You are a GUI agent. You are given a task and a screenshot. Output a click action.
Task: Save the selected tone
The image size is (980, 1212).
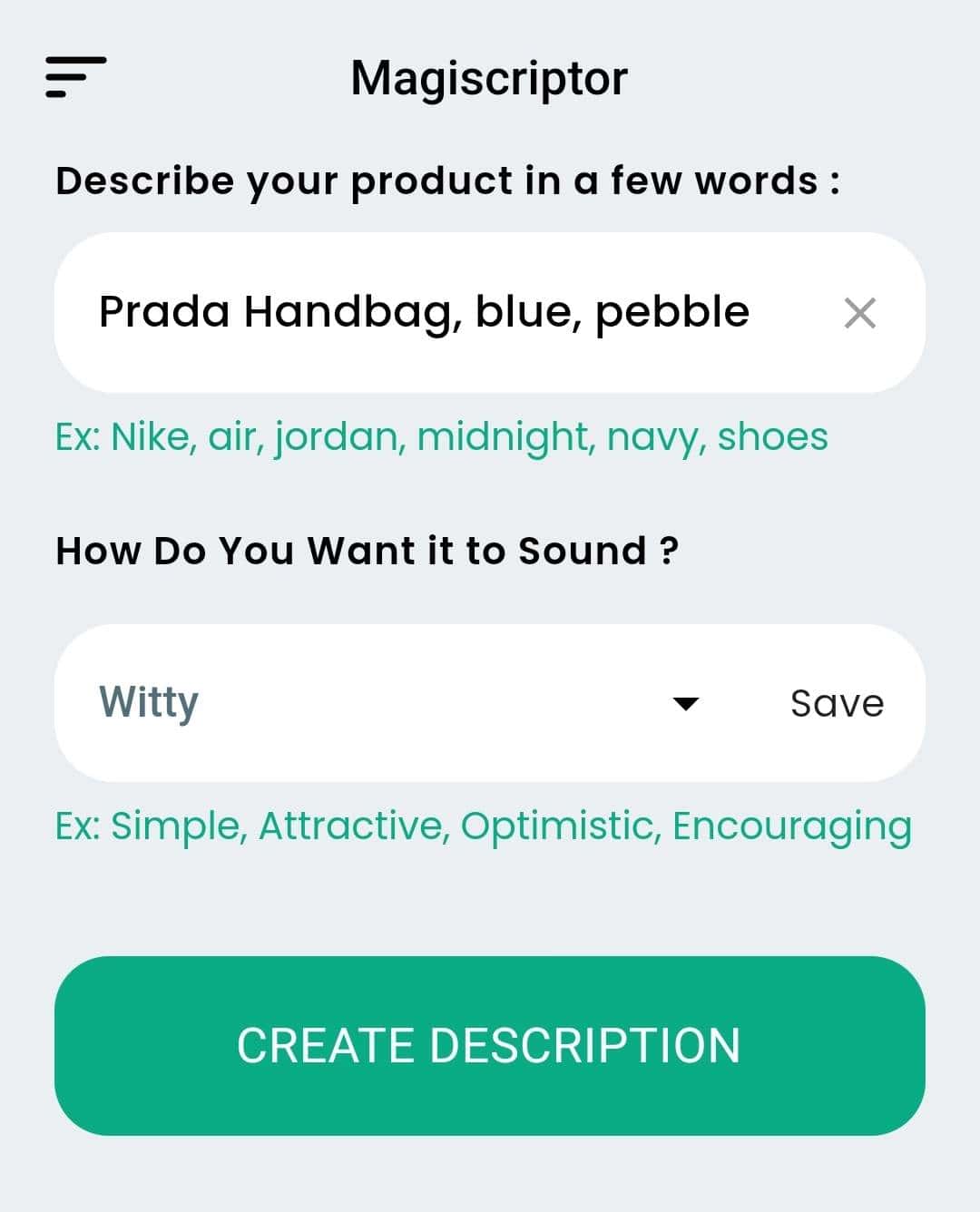pyautogui.click(x=837, y=703)
